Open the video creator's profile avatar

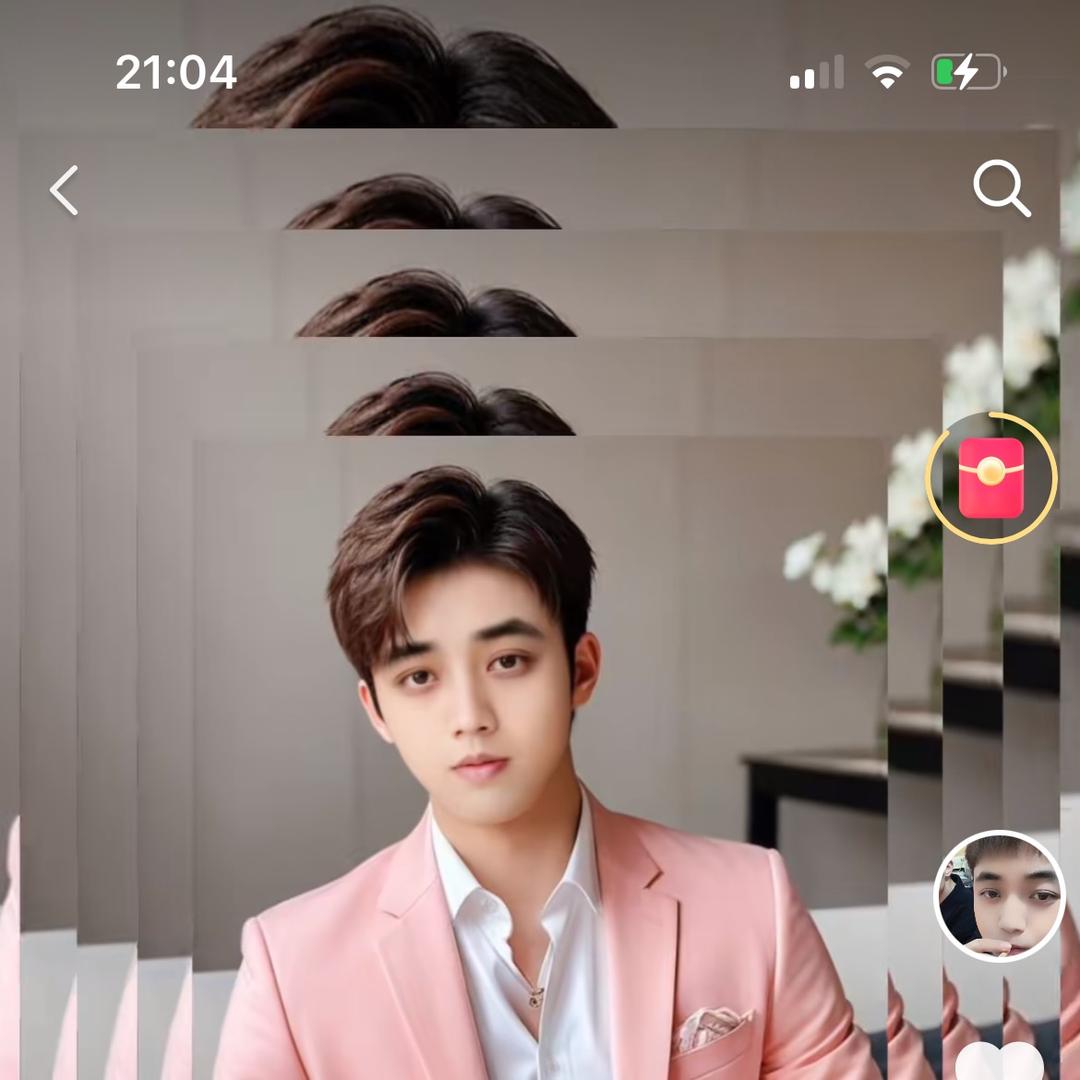pyautogui.click(x=999, y=896)
